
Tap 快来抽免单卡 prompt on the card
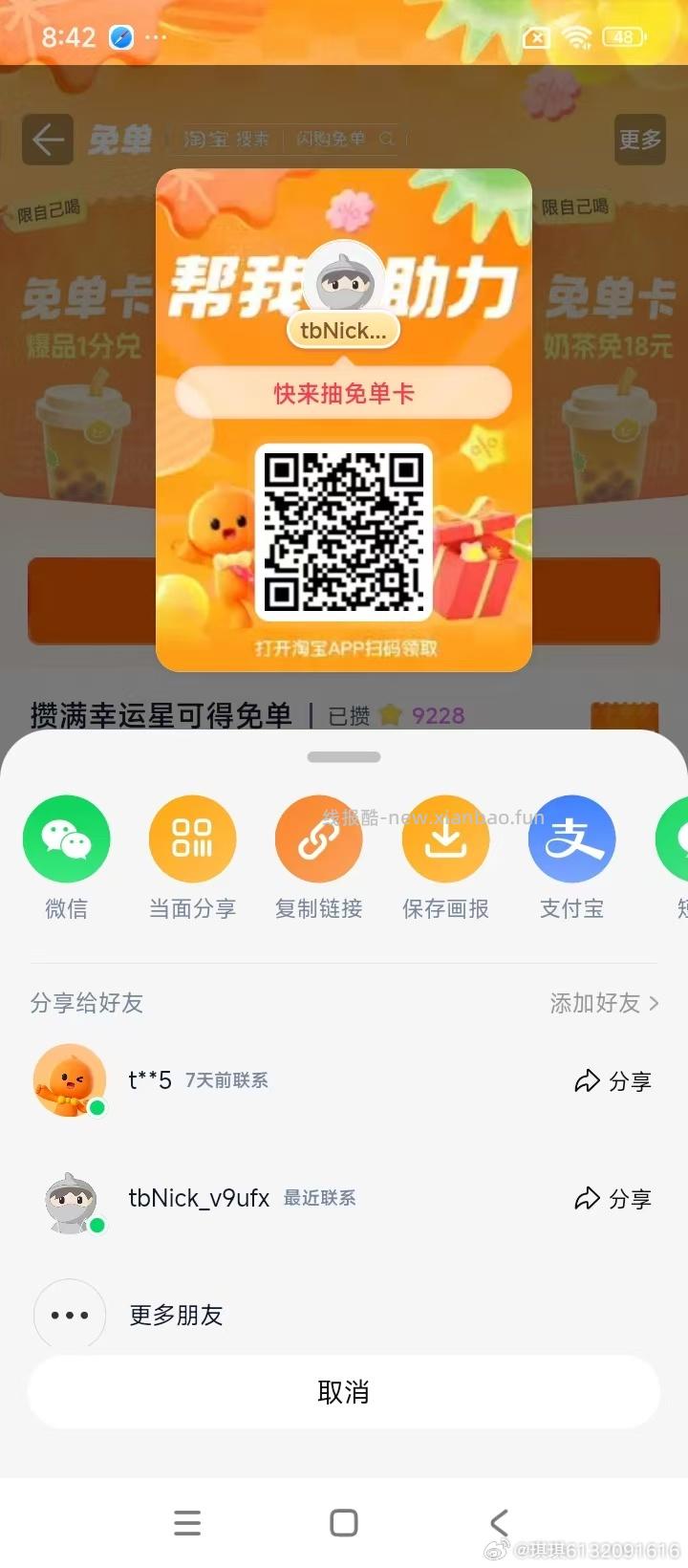coord(342,393)
